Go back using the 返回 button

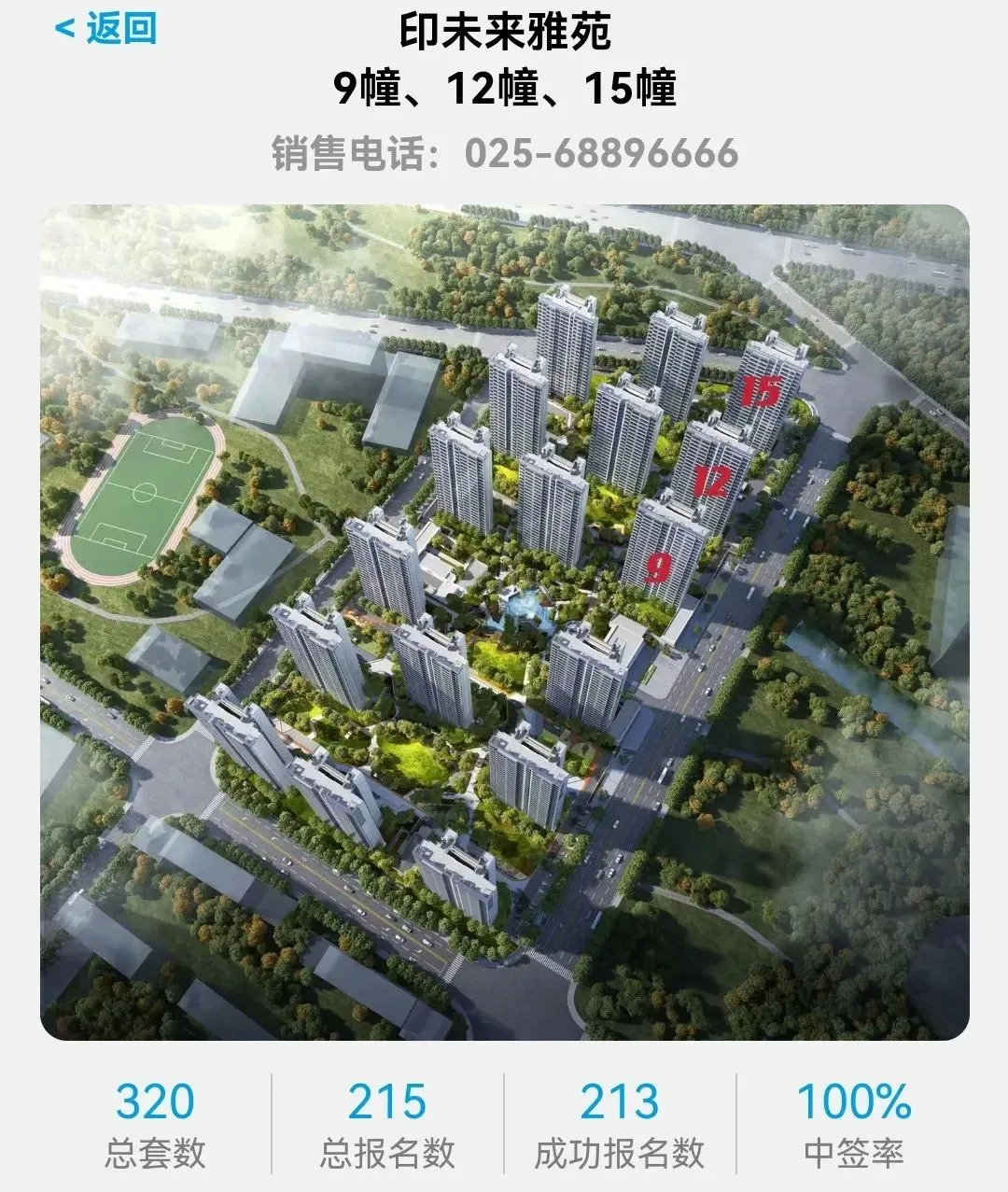click(x=106, y=29)
